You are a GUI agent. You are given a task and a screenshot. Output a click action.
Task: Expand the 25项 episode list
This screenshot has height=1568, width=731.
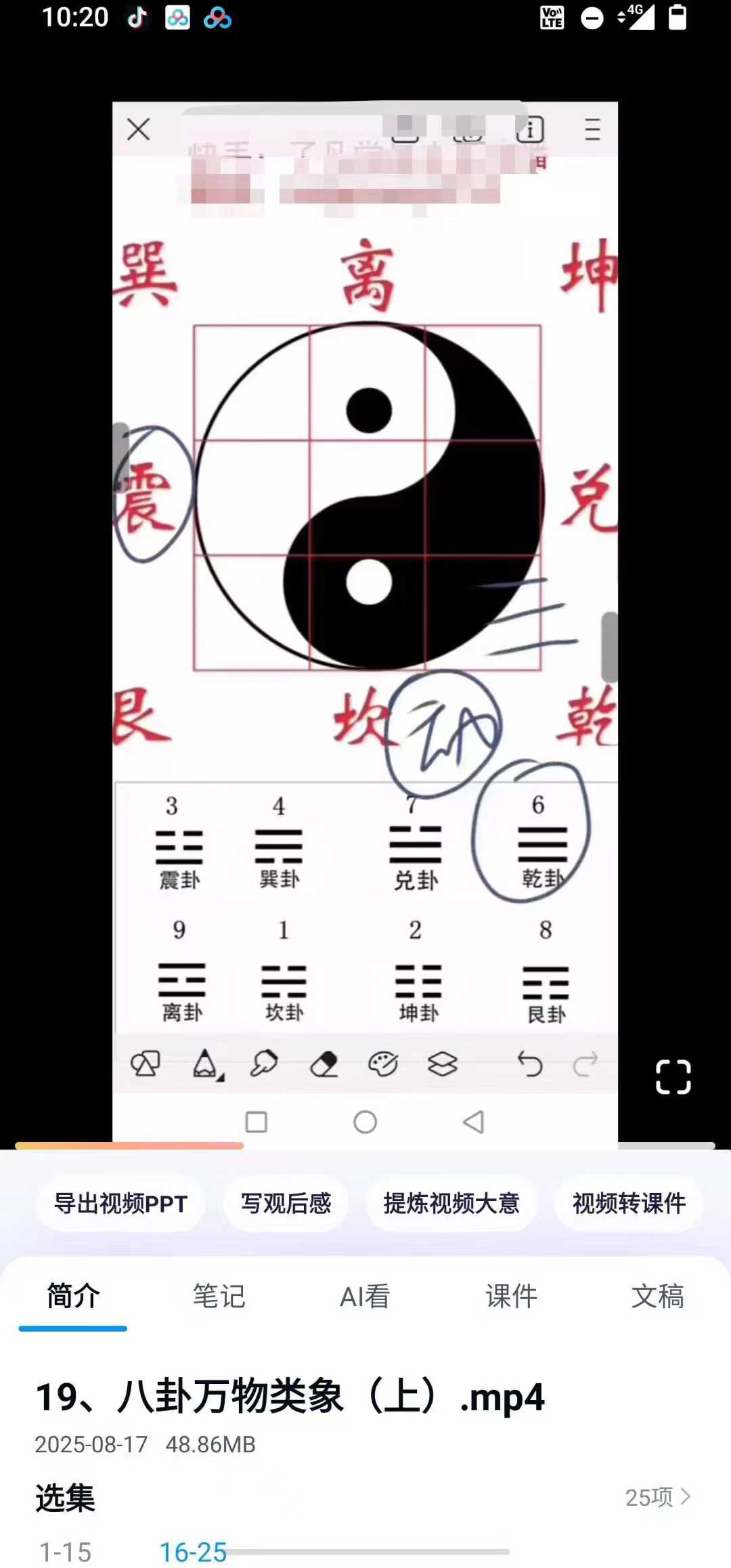(657, 1497)
